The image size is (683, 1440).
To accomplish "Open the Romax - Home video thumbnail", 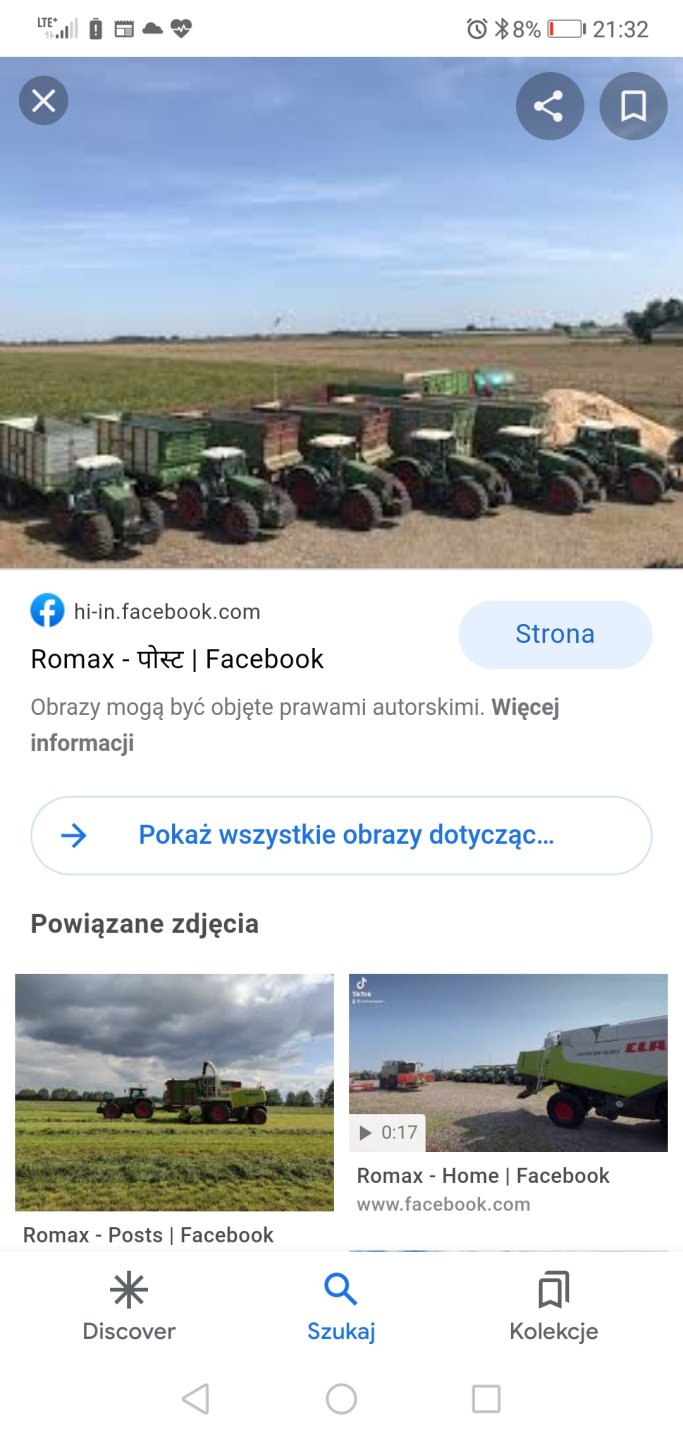I will 508,1062.
